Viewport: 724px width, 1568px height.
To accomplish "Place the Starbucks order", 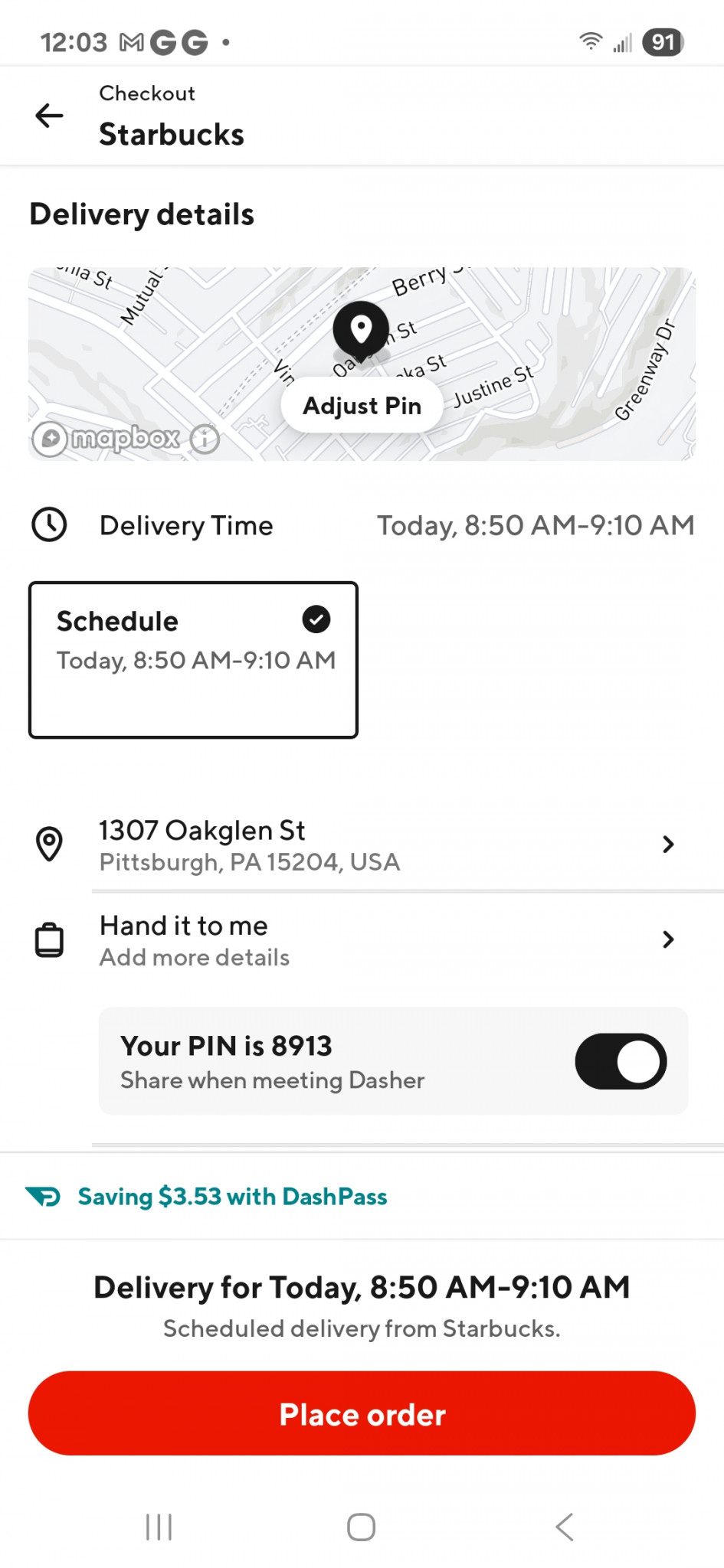I will [x=362, y=1413].
